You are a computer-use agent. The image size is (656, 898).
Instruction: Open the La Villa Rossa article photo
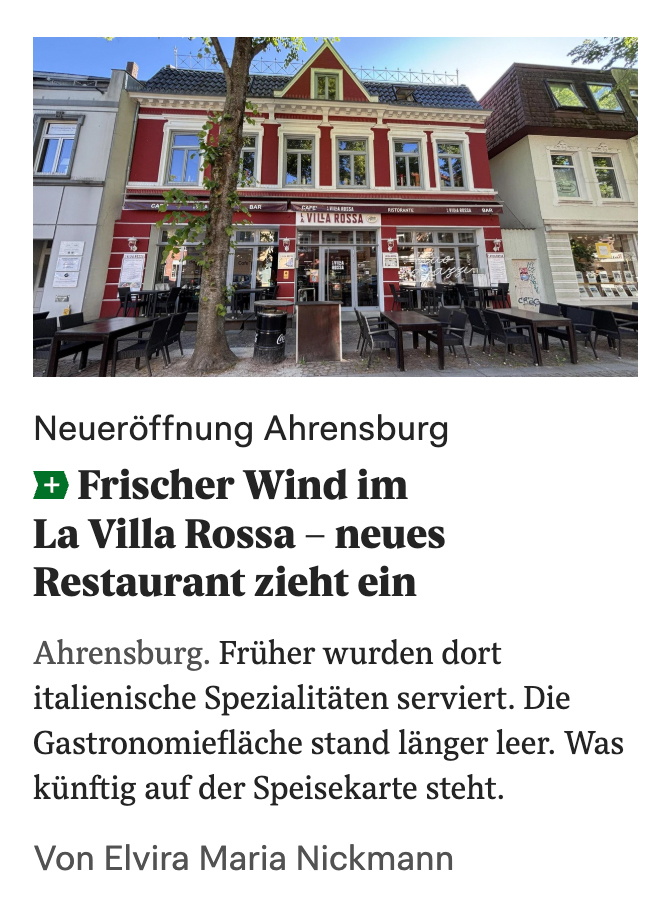pyautogui.click(x=335, y=207)
